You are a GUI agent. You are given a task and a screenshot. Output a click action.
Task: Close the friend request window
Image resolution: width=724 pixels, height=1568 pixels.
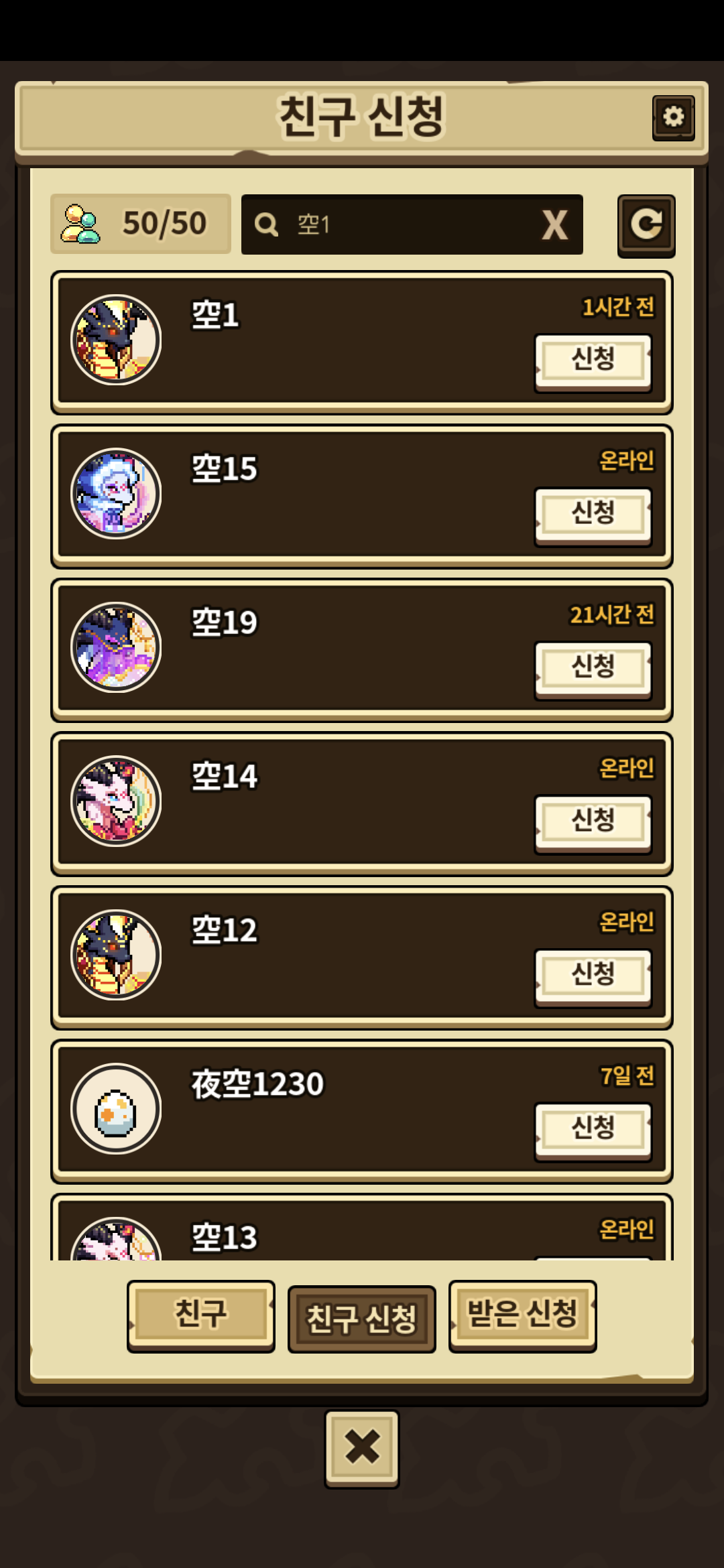coord(361,1447)
